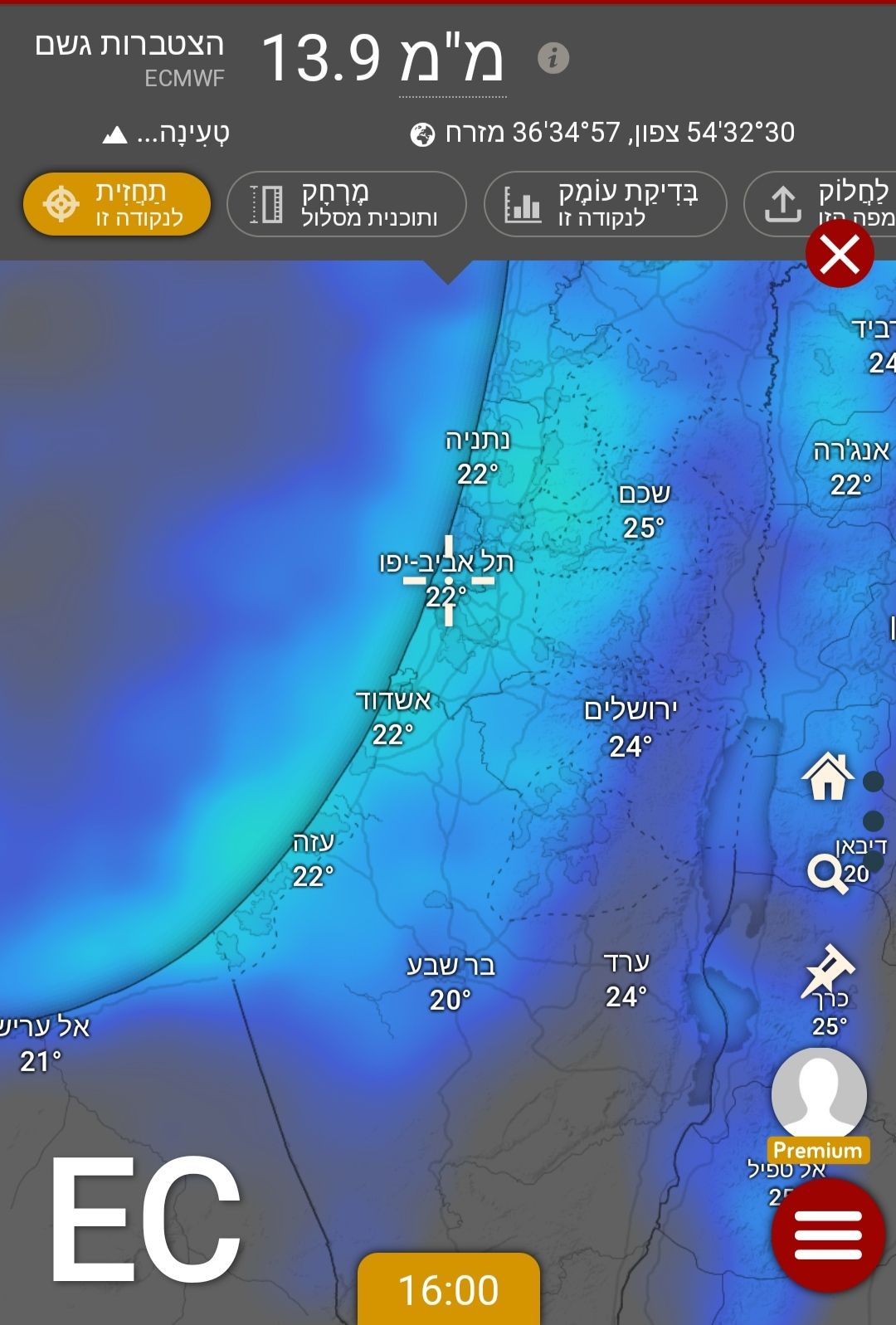
Task: Tap the info icon beside 13.9 מ"מ
Action: [x=553, y=58]
